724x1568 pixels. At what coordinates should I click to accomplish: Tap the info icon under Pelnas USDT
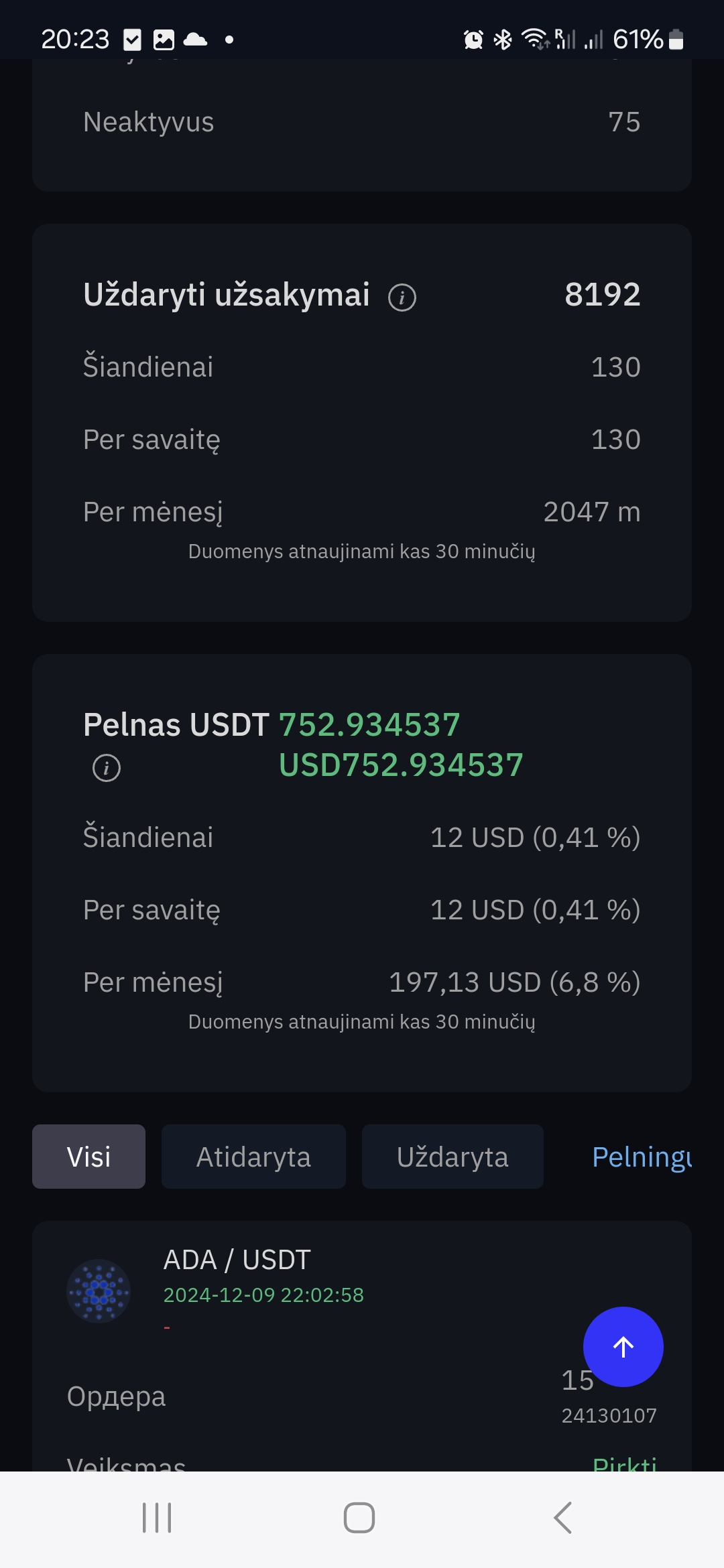(x=107, y=768)
